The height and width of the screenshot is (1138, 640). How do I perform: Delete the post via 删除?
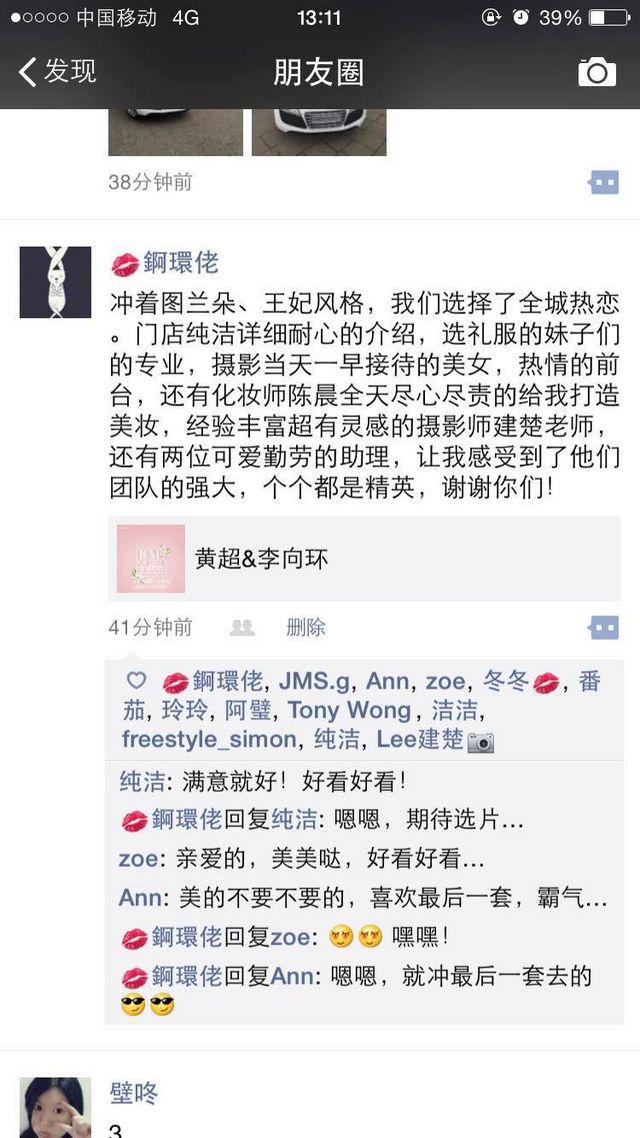pos(305,627)
